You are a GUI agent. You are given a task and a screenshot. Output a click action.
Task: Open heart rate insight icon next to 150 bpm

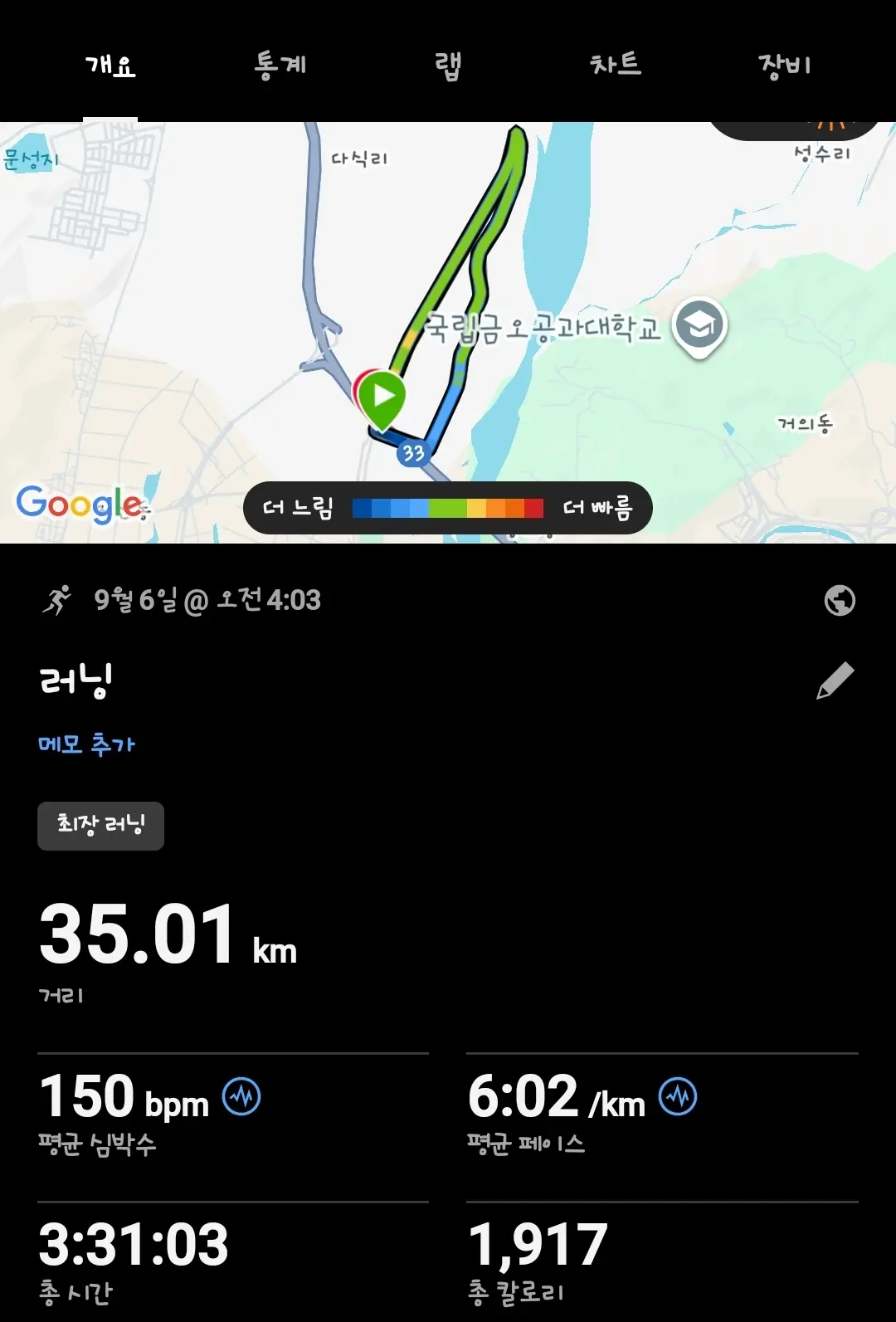241,1096
